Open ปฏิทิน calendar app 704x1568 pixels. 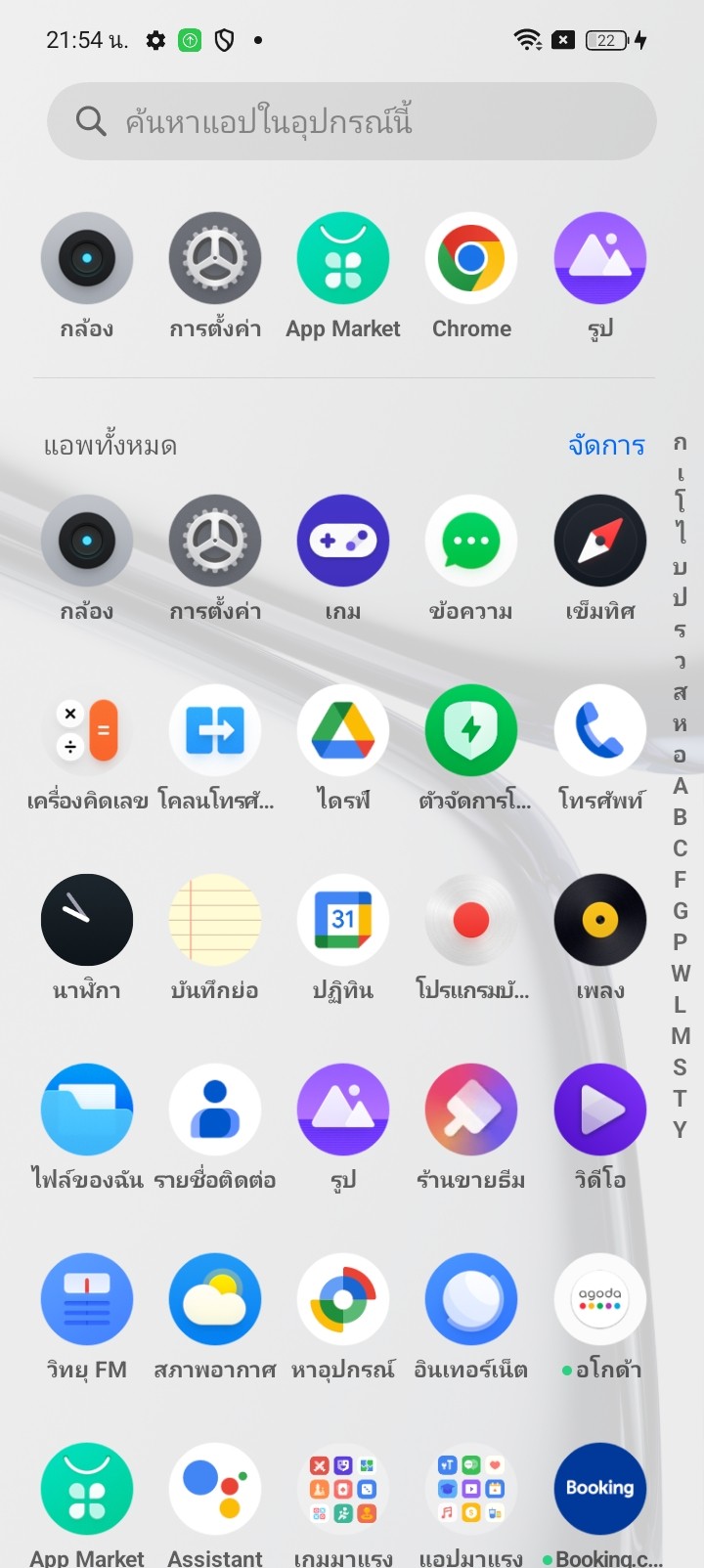pyautogui.click(x=343, y=921)
